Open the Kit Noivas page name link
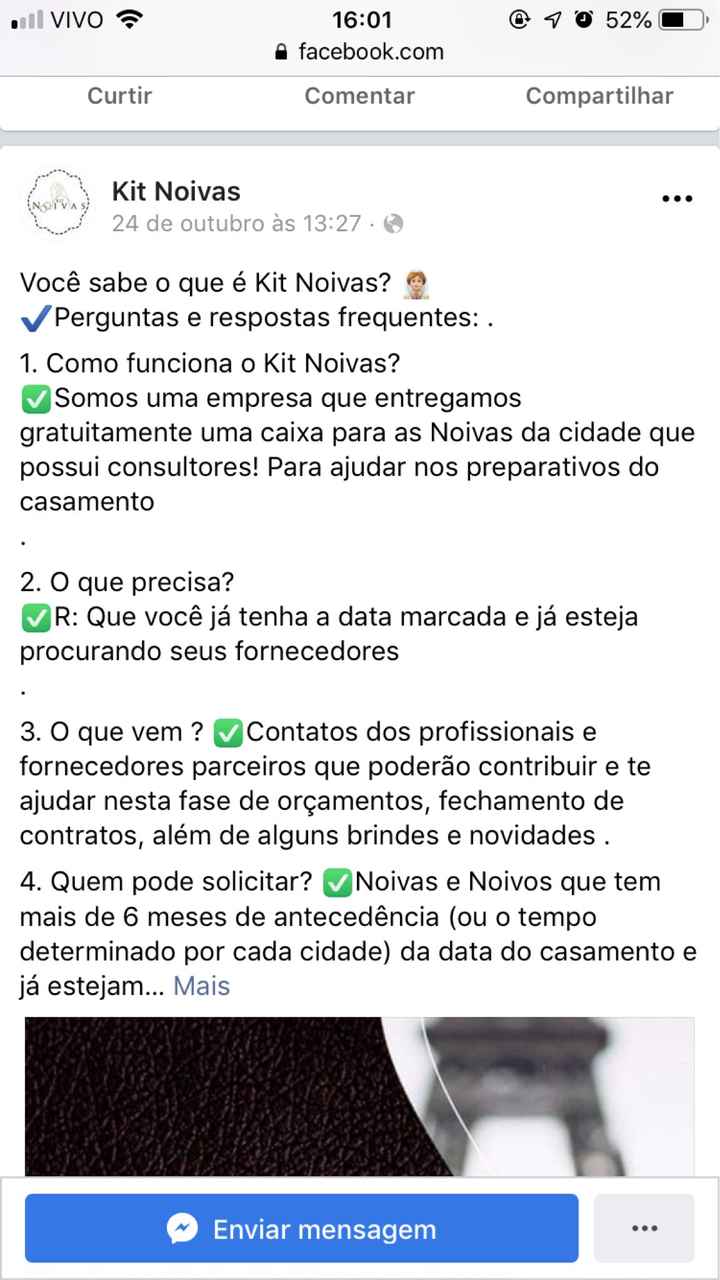The width and height of the screenshot is (720, 1280). click(x=176, y=190)
